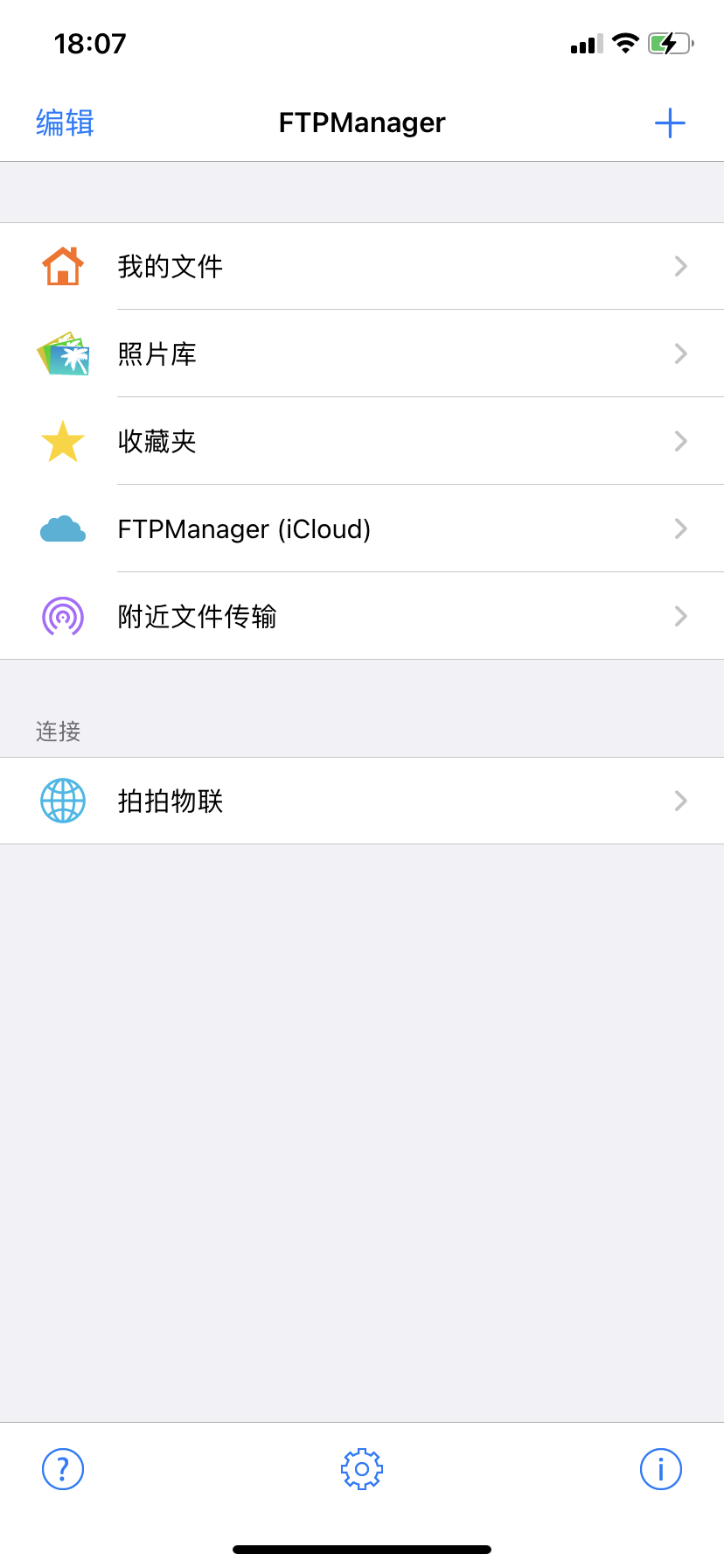Open the info icon
The image size is (724, 1568).
[660, 1469]
